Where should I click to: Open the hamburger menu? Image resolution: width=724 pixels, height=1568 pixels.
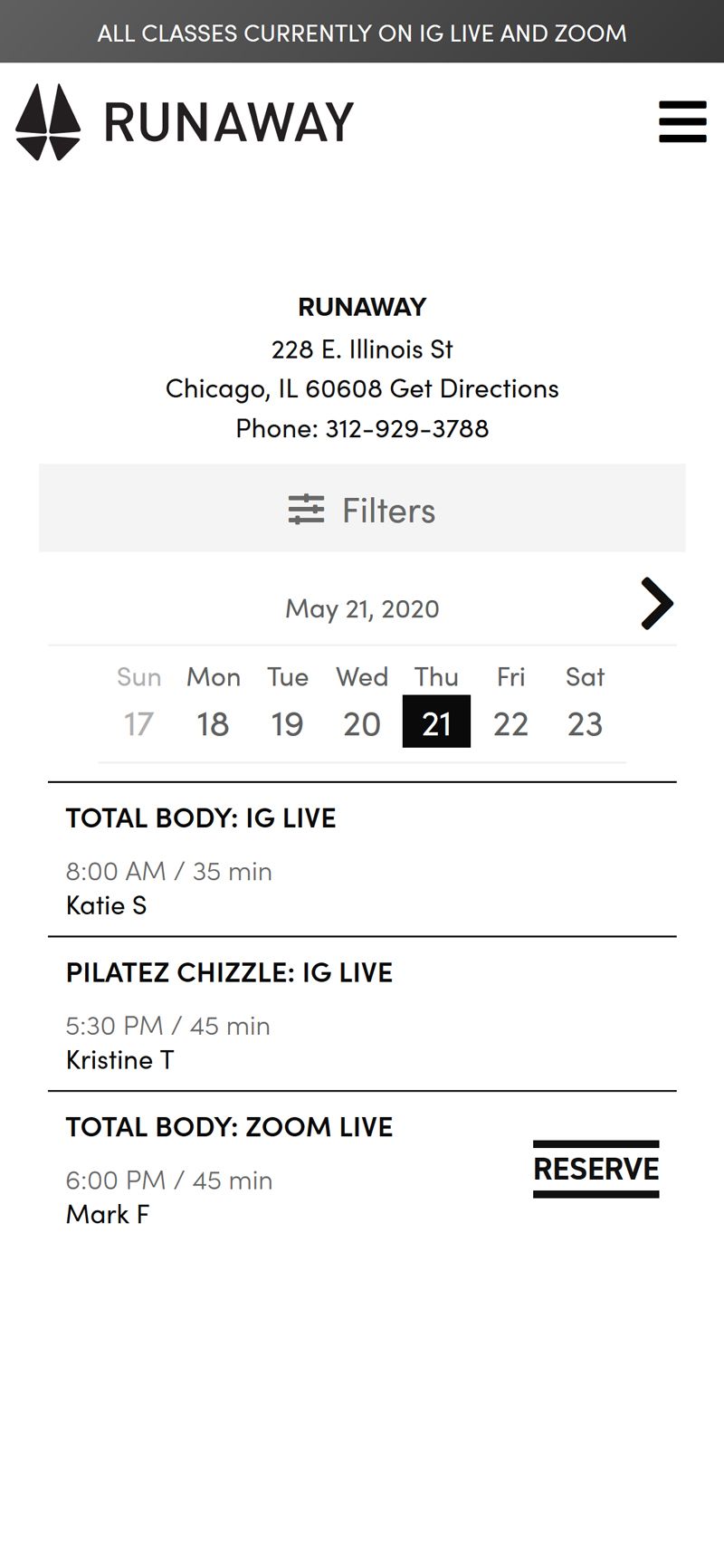point(682,121)
